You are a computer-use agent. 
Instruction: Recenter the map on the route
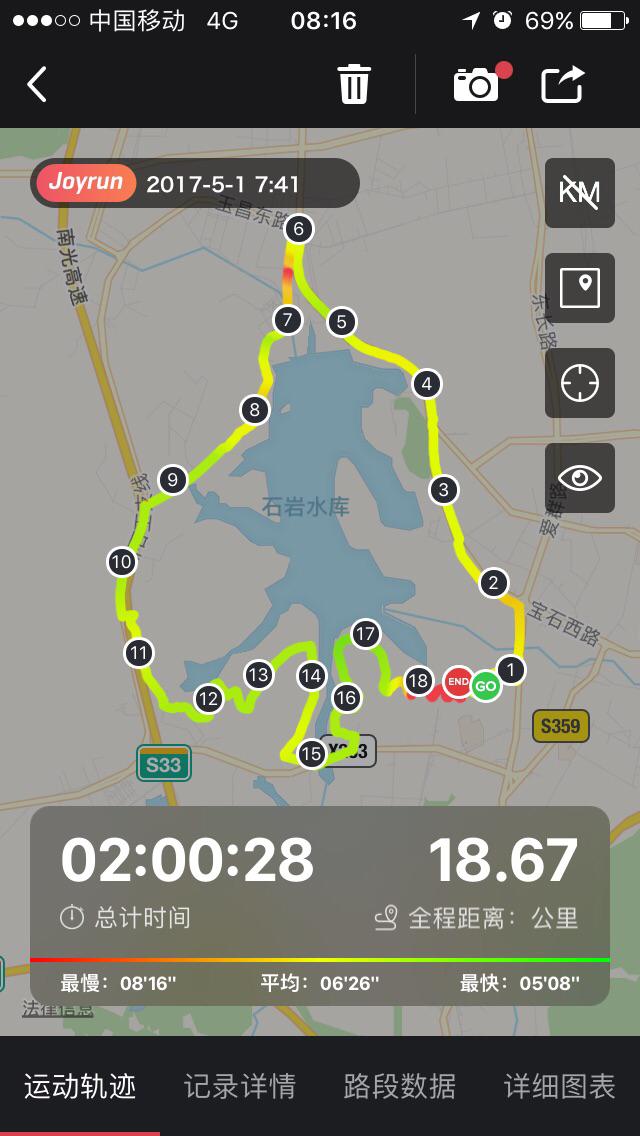[x=580, y=383]
